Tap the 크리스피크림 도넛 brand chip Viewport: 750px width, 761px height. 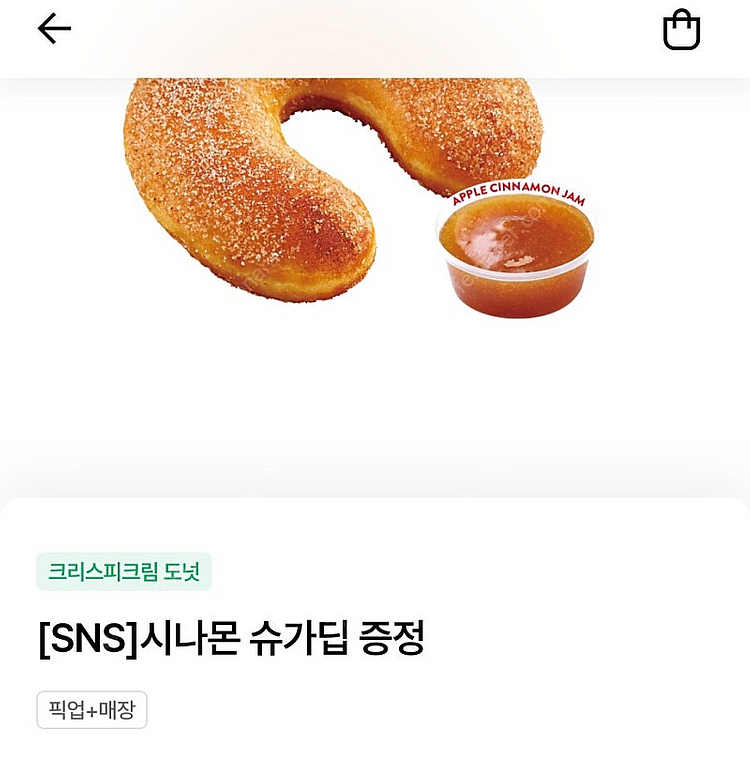click(124, 572)
